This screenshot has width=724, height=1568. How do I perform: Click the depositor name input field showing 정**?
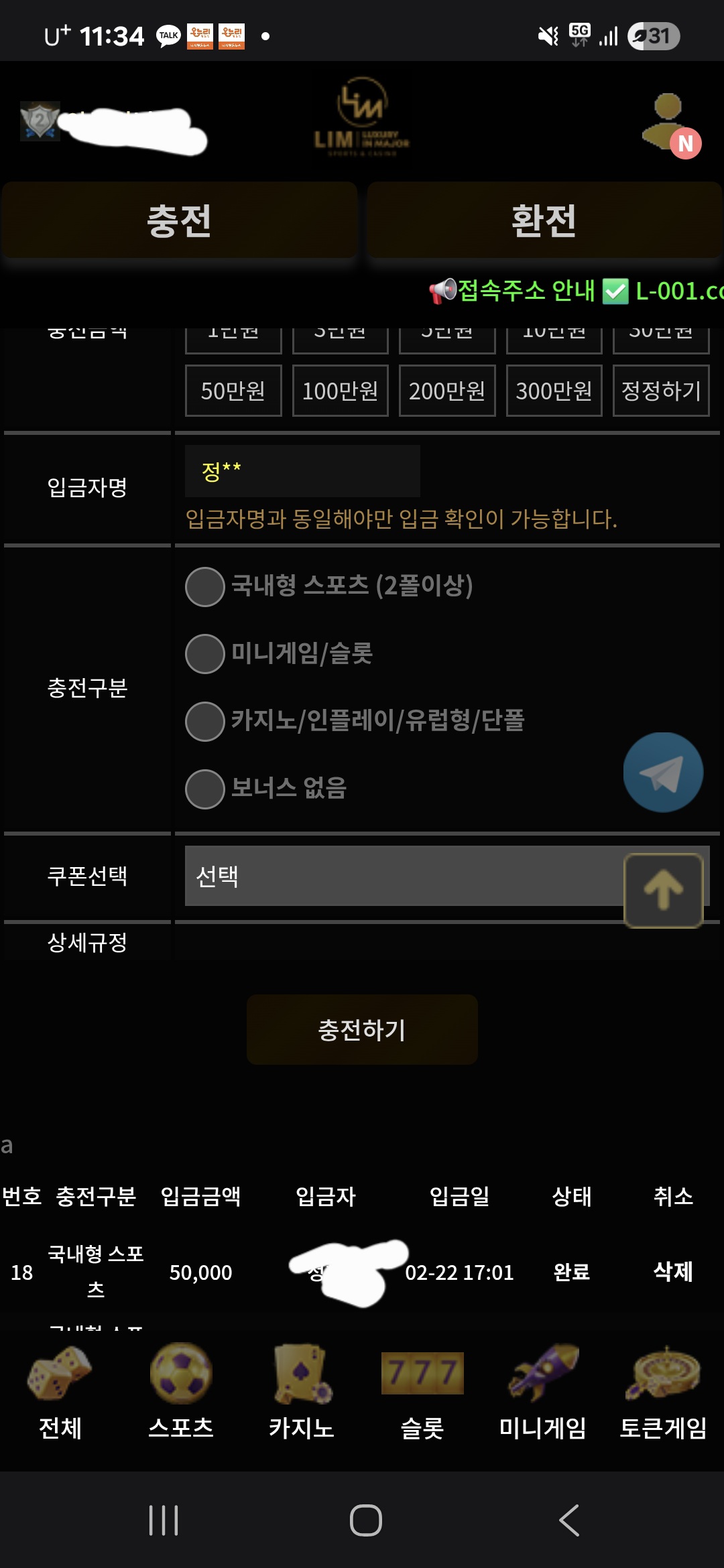click(302, 470)
